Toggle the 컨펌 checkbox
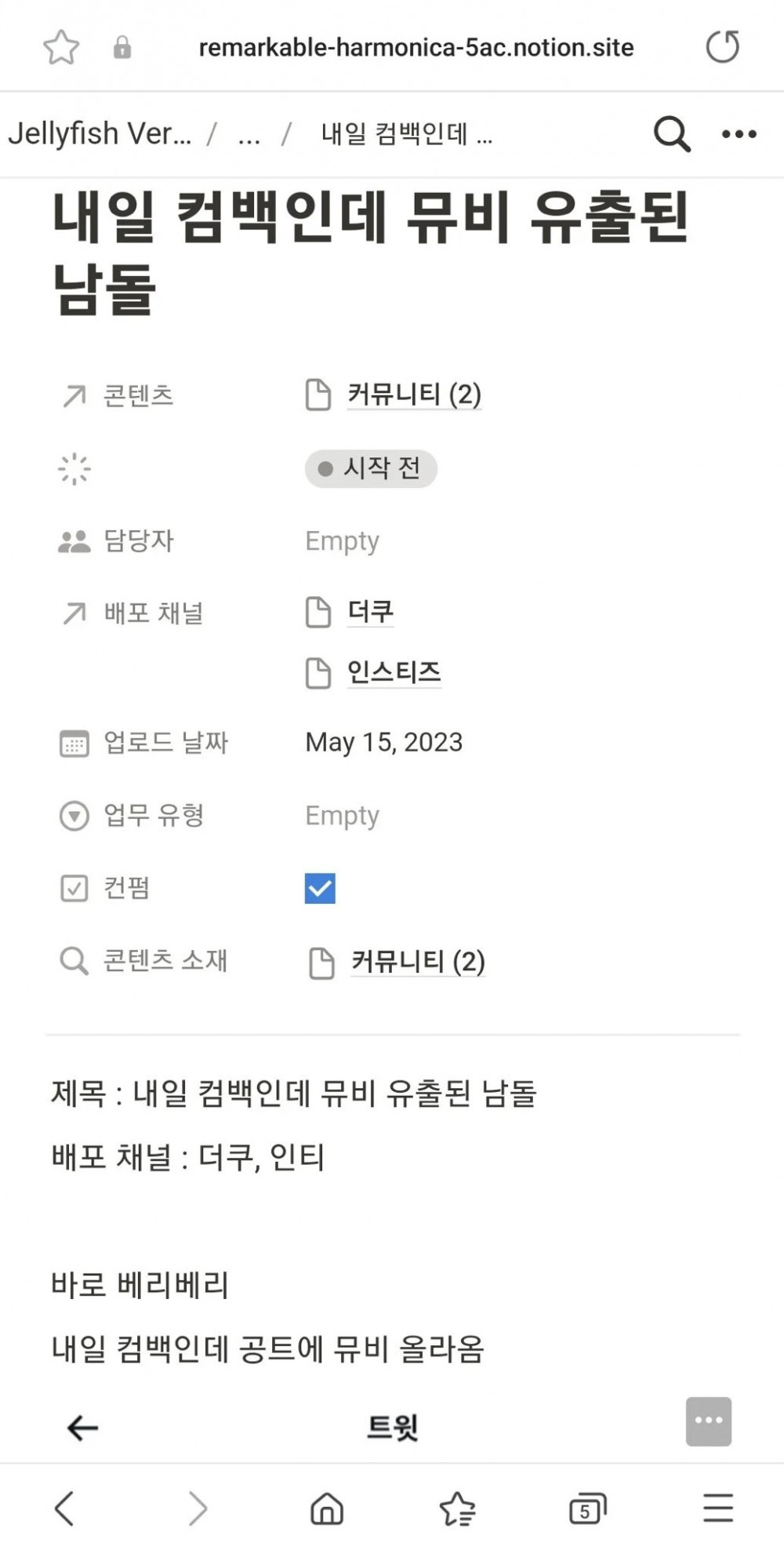Screen dimensions: 784x1554 tap(320, 888)
